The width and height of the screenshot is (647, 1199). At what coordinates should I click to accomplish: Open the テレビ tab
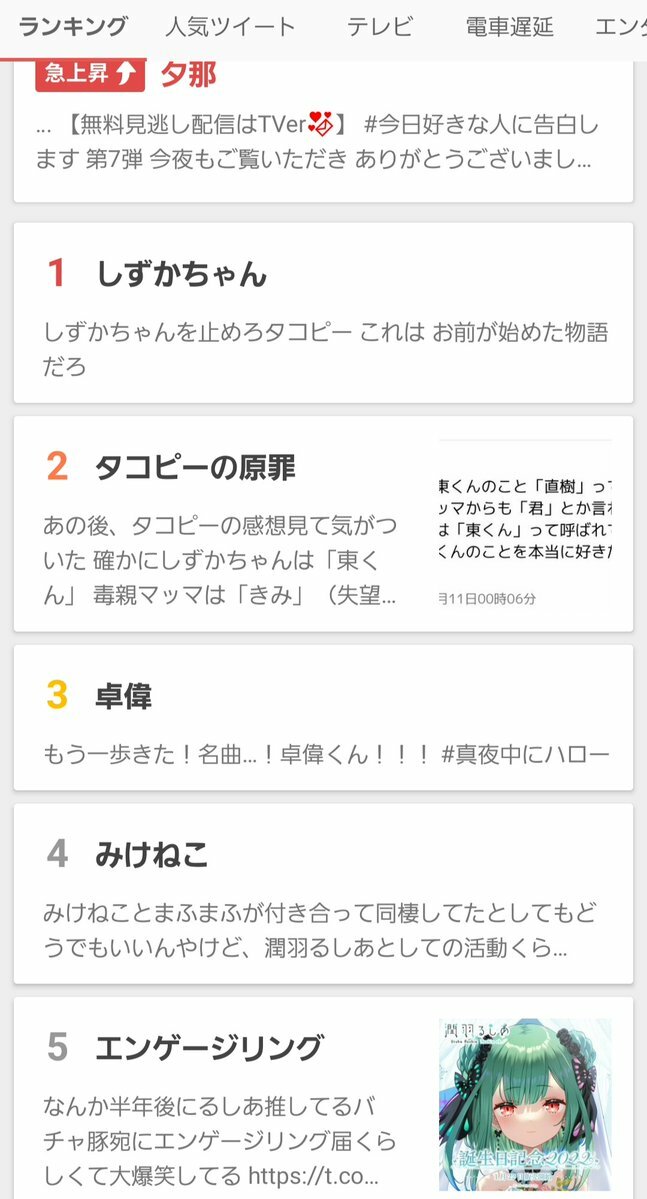point(380,27)
